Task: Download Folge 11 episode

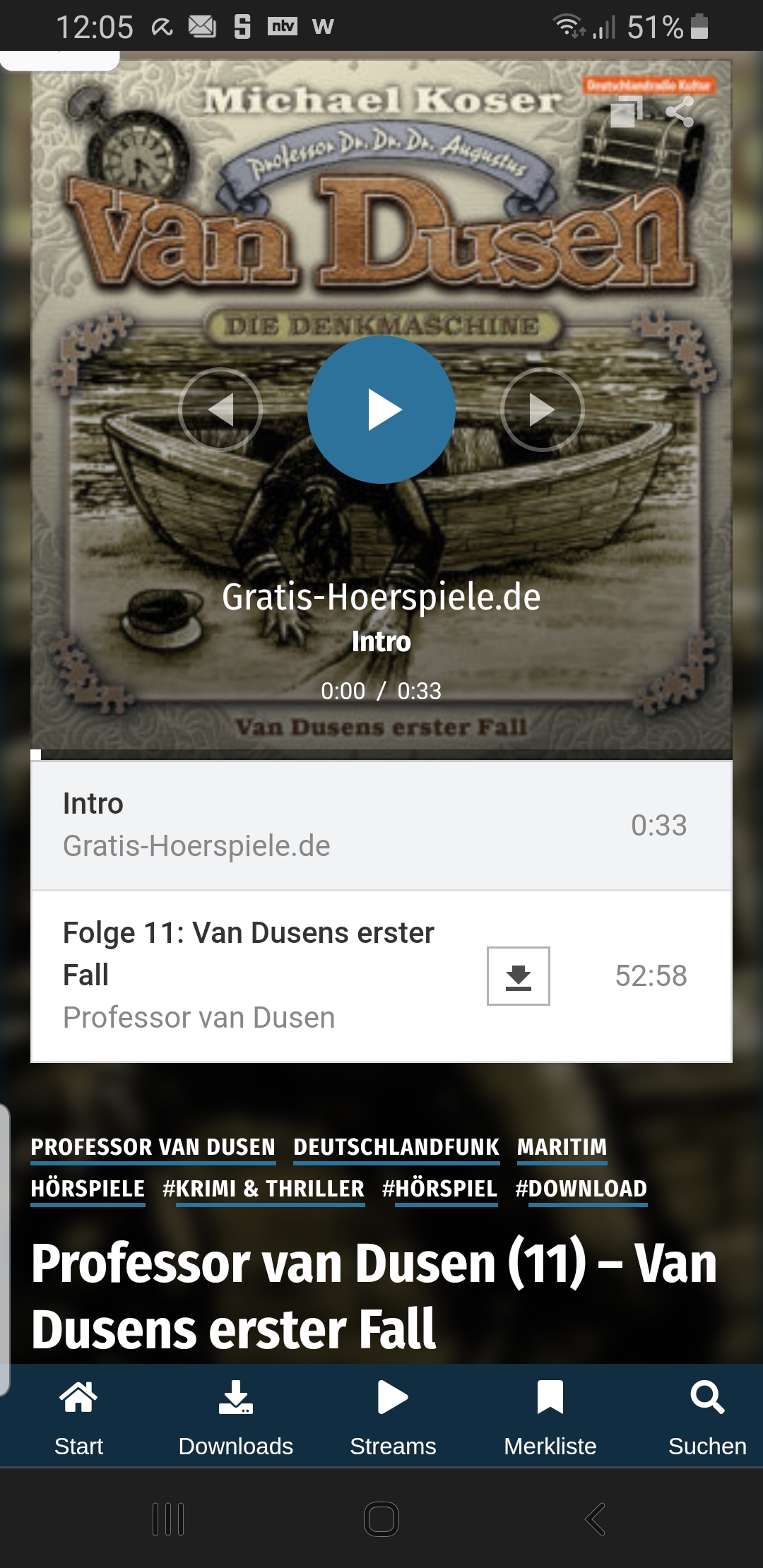Action: tap(519, 976)
